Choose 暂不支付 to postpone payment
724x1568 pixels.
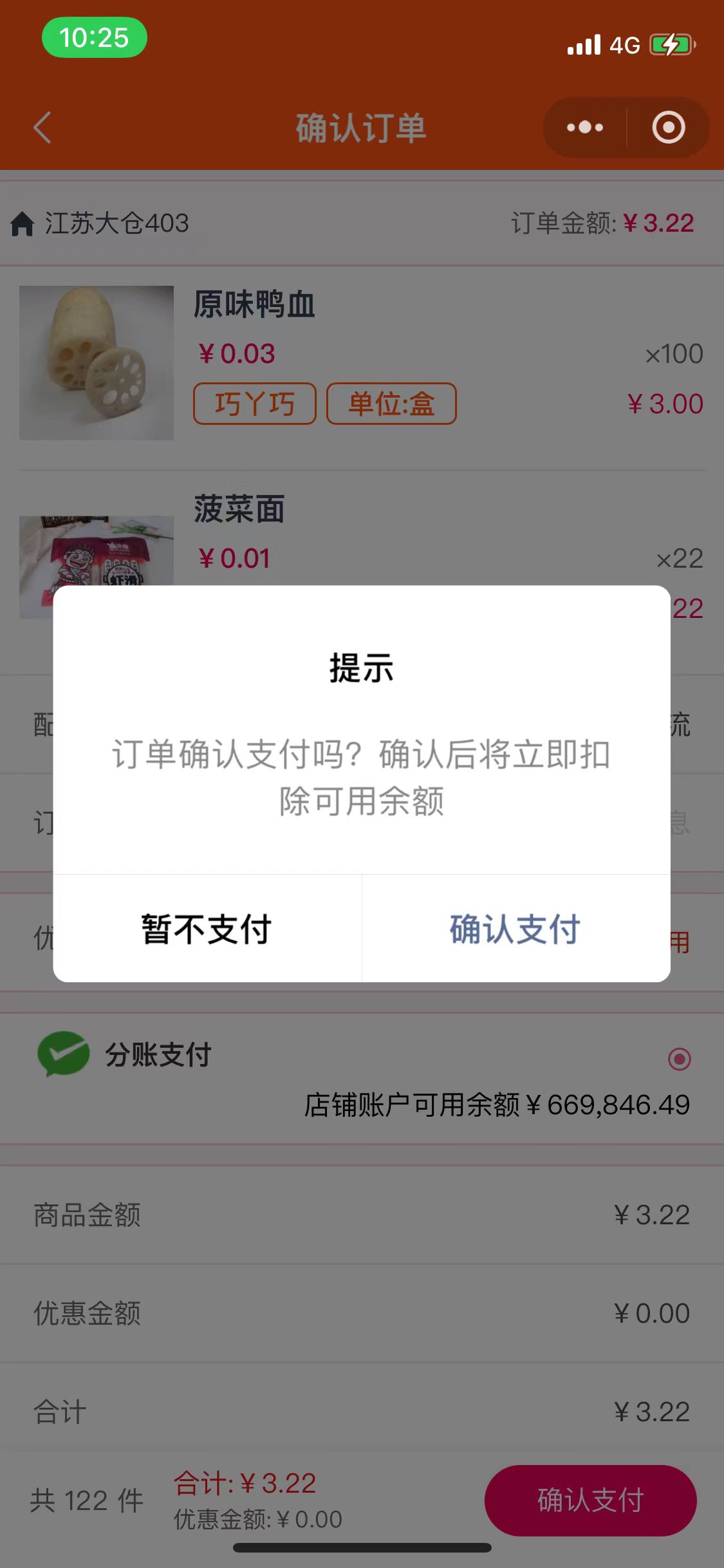pyautogui.click(x=207, y=929)
